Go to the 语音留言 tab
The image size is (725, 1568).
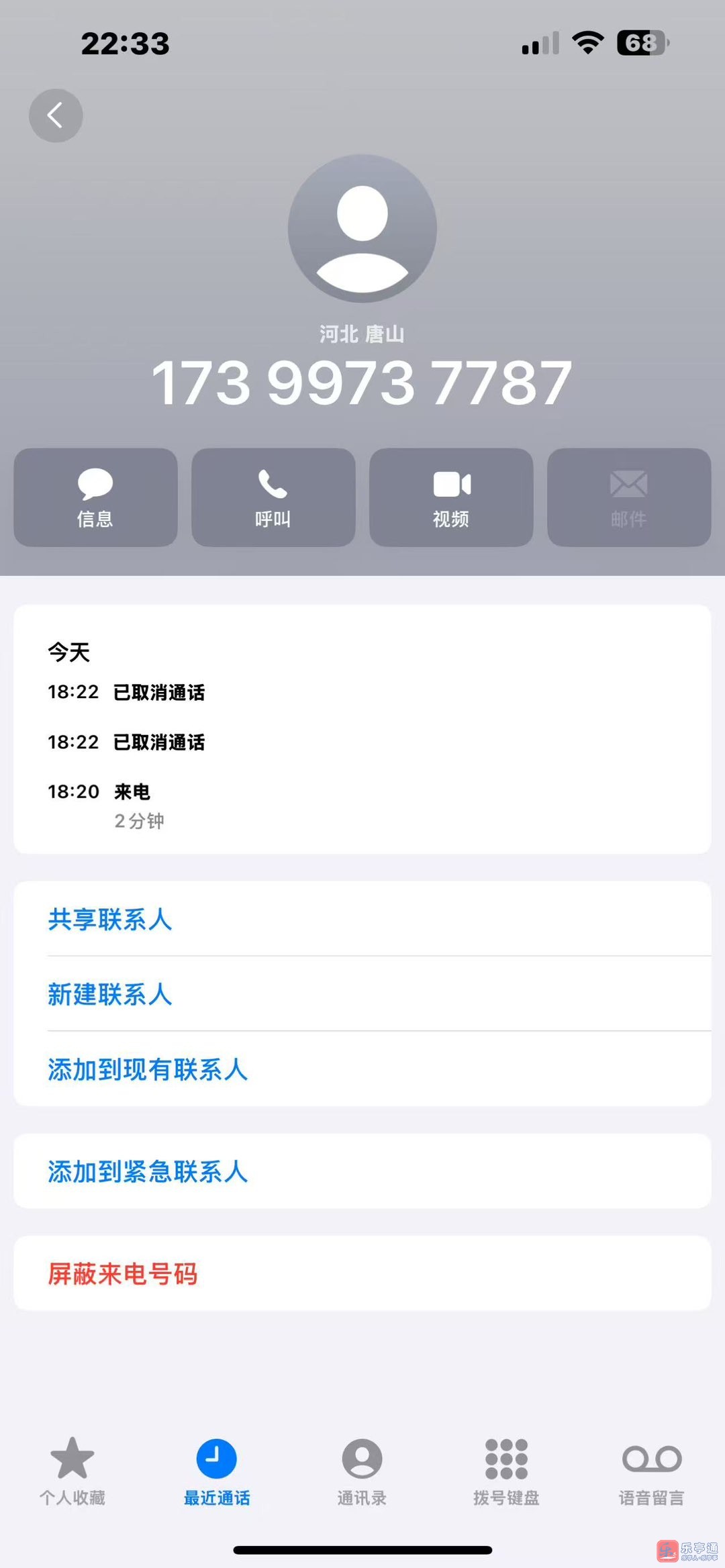point(651,1470)
